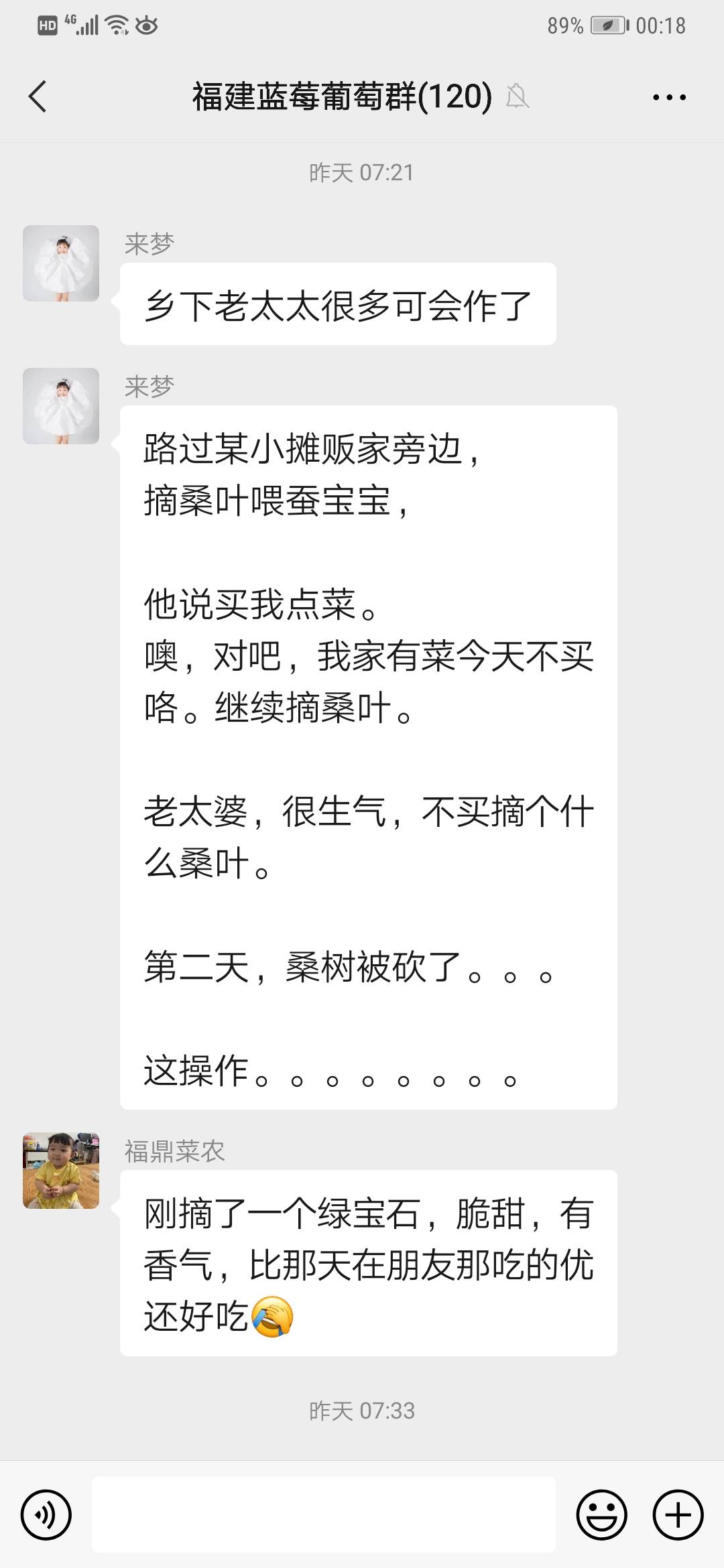This screenshot has width=724, height=1568.
Task: Open the emoji sticker panel
Action: pos(601,1514)
